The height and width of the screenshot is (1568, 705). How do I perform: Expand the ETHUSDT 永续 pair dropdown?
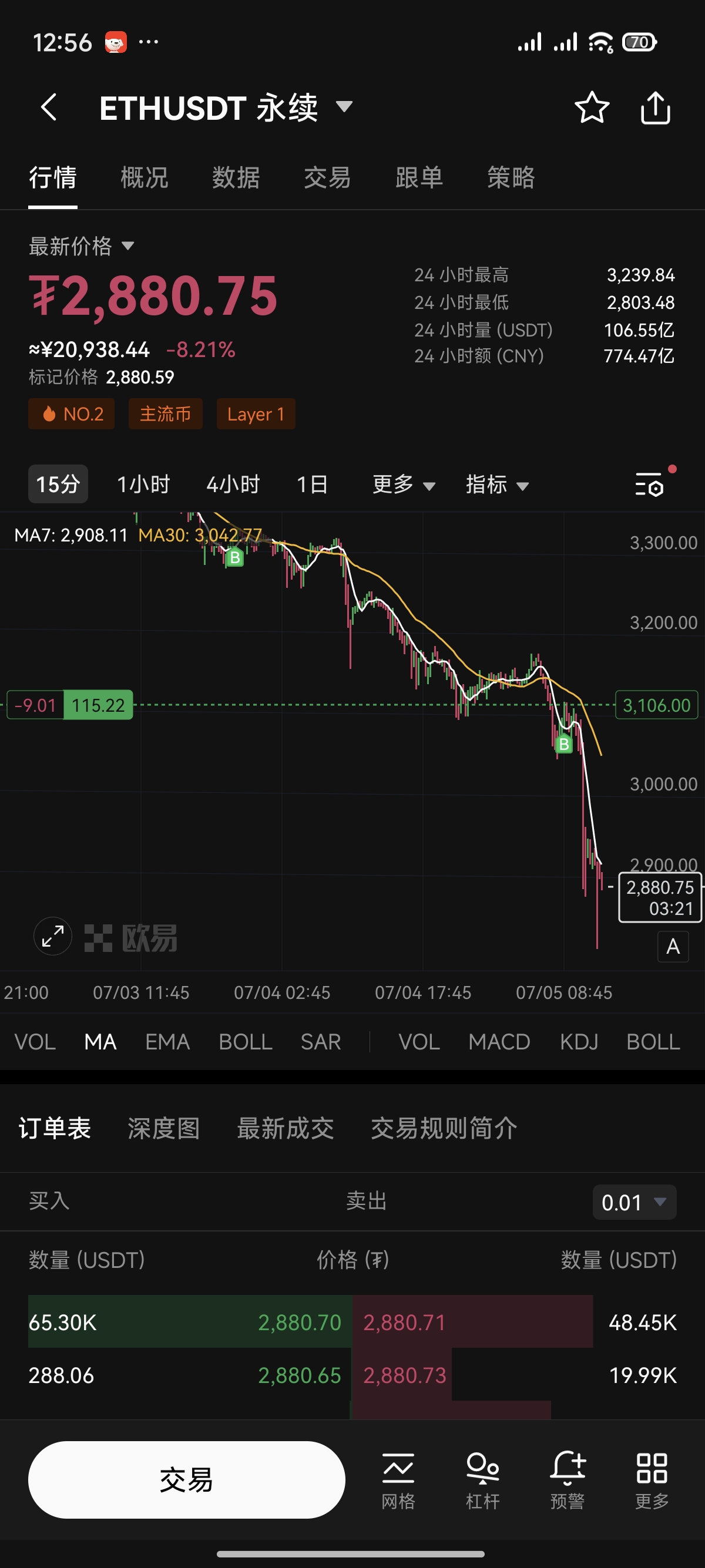pos(344,107)
